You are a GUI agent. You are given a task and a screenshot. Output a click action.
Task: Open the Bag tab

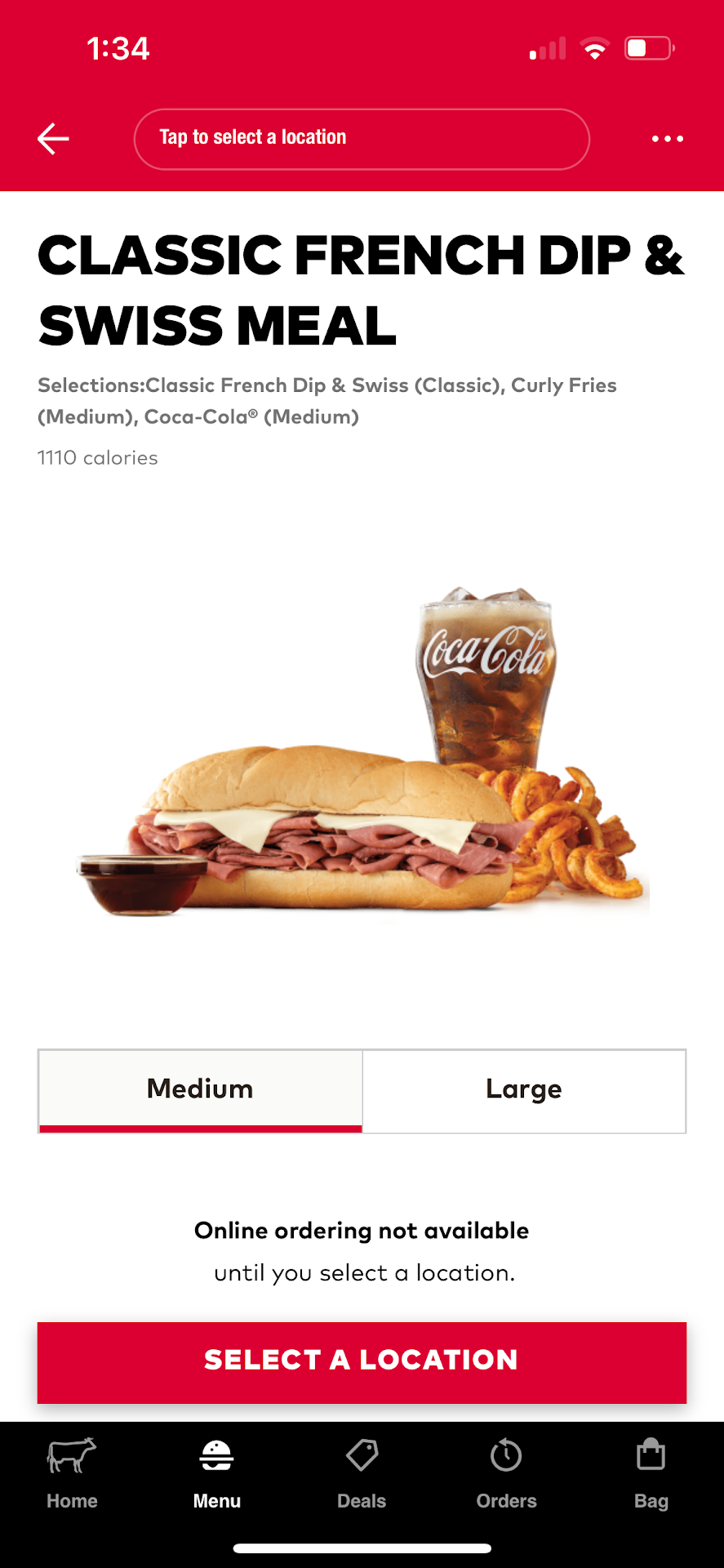click(651, 1474)
